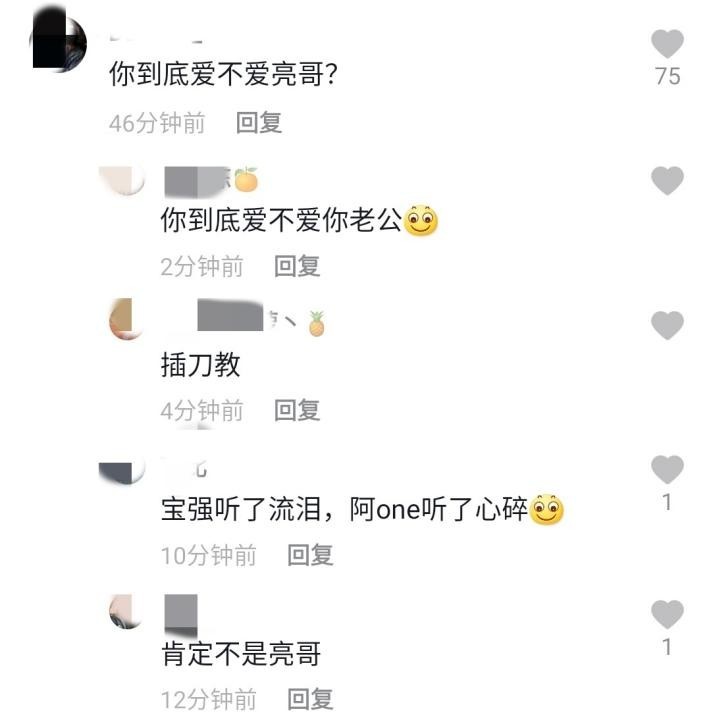Viewport: 711px width, 726px height.
Task: Reply to the comment '你到底爱不爱你老公'
Action: tap(297, 266)
